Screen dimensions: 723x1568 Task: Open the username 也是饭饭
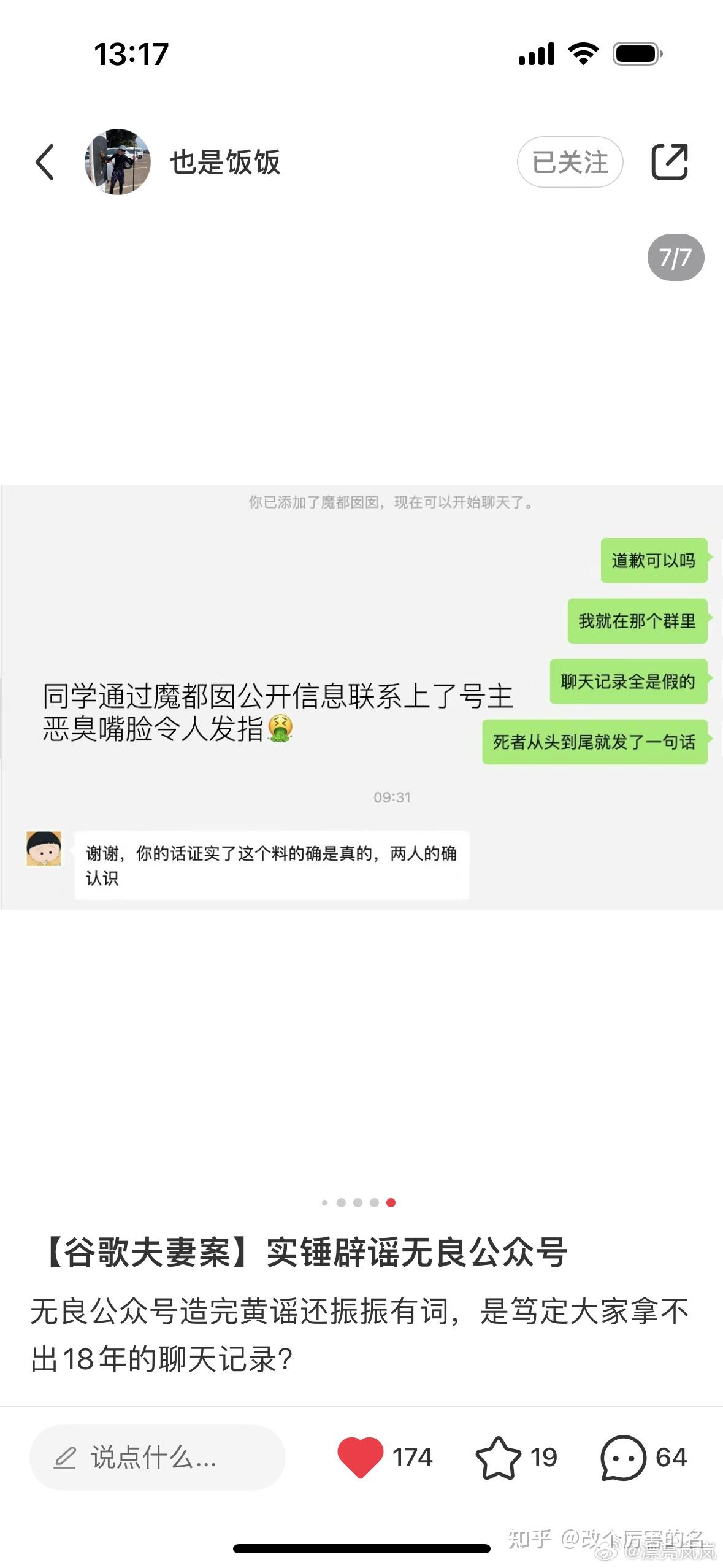225,162
